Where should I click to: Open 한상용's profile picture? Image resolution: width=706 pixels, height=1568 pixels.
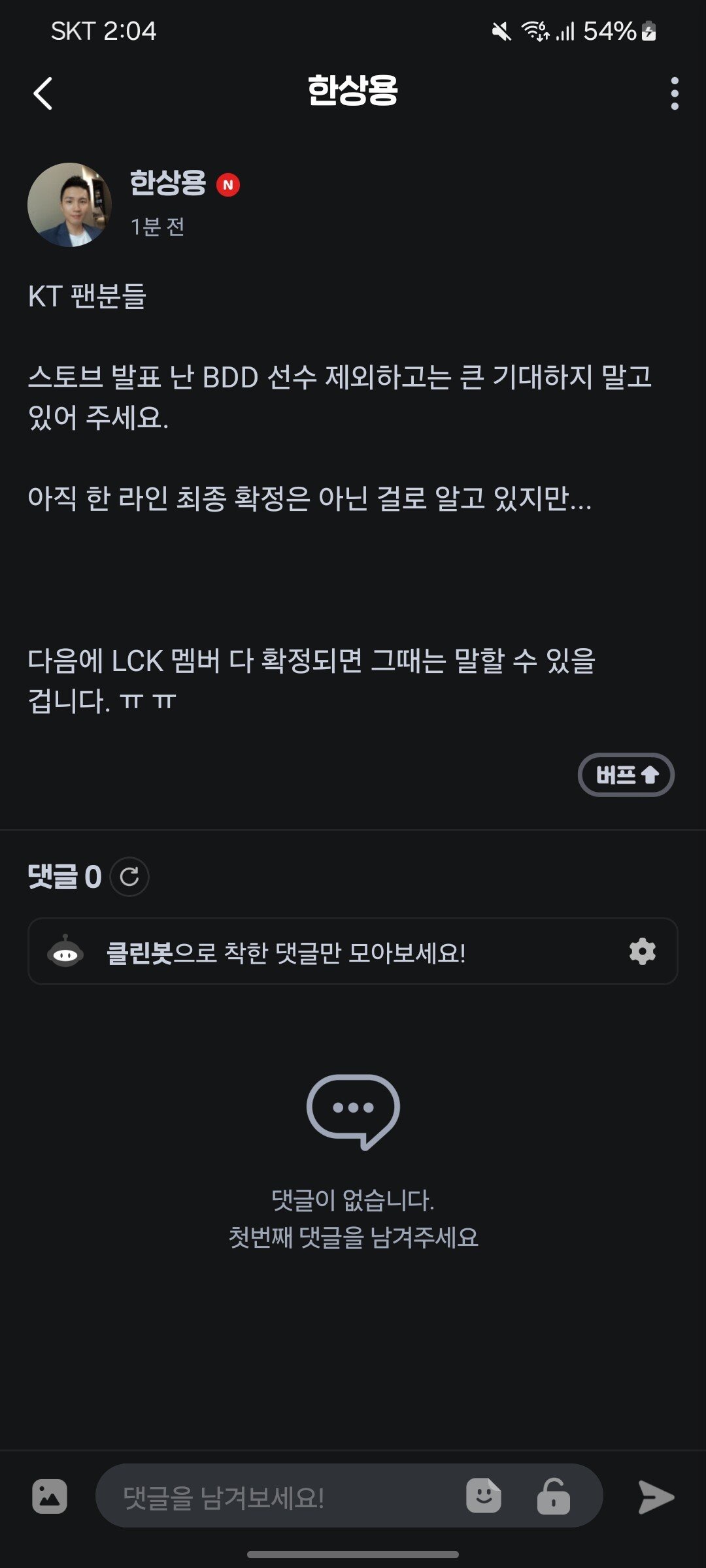click(69, 204)
